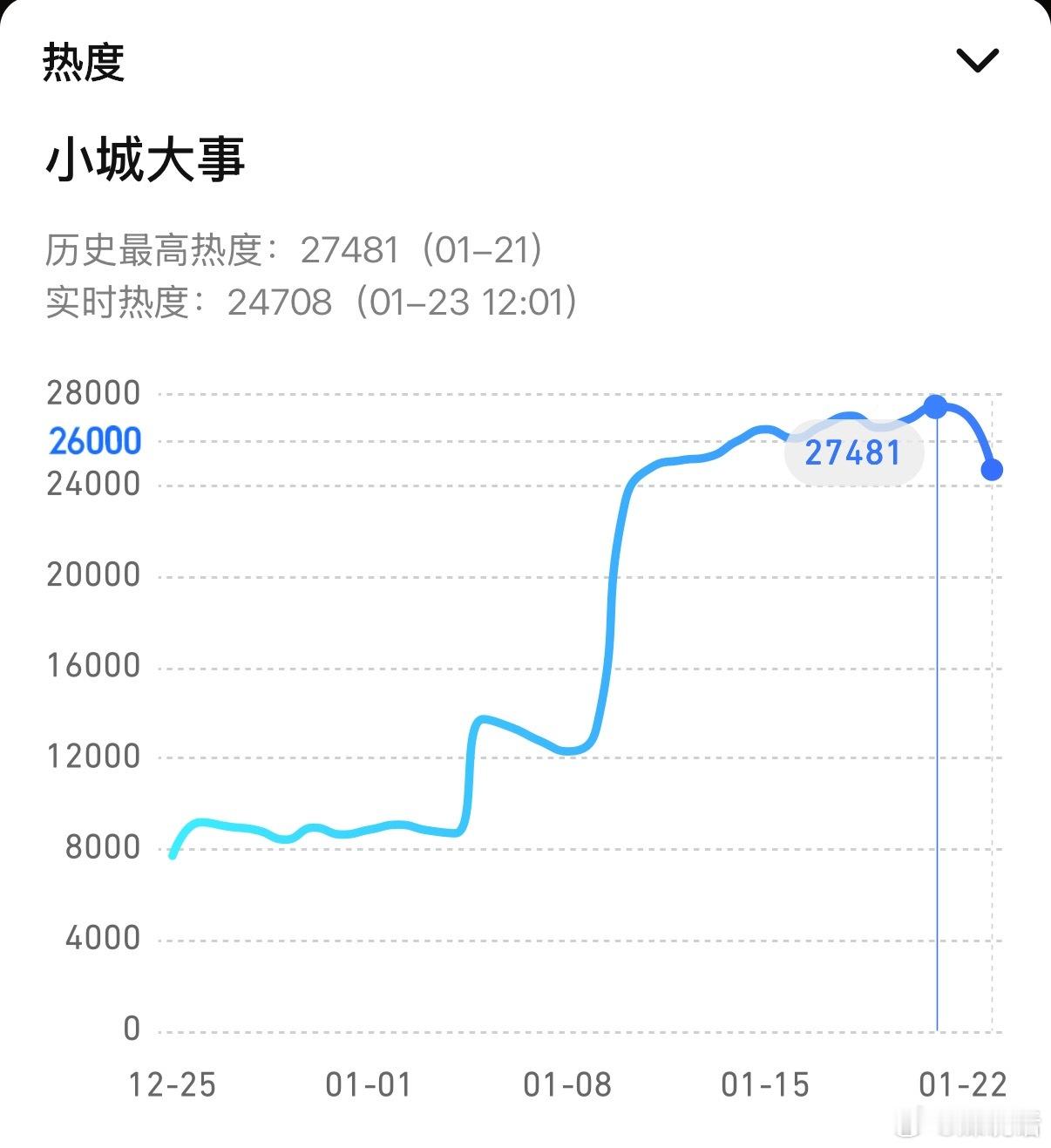Select the peak data point on 01-21
The image size is (1051, 1148).
point(935,405)
